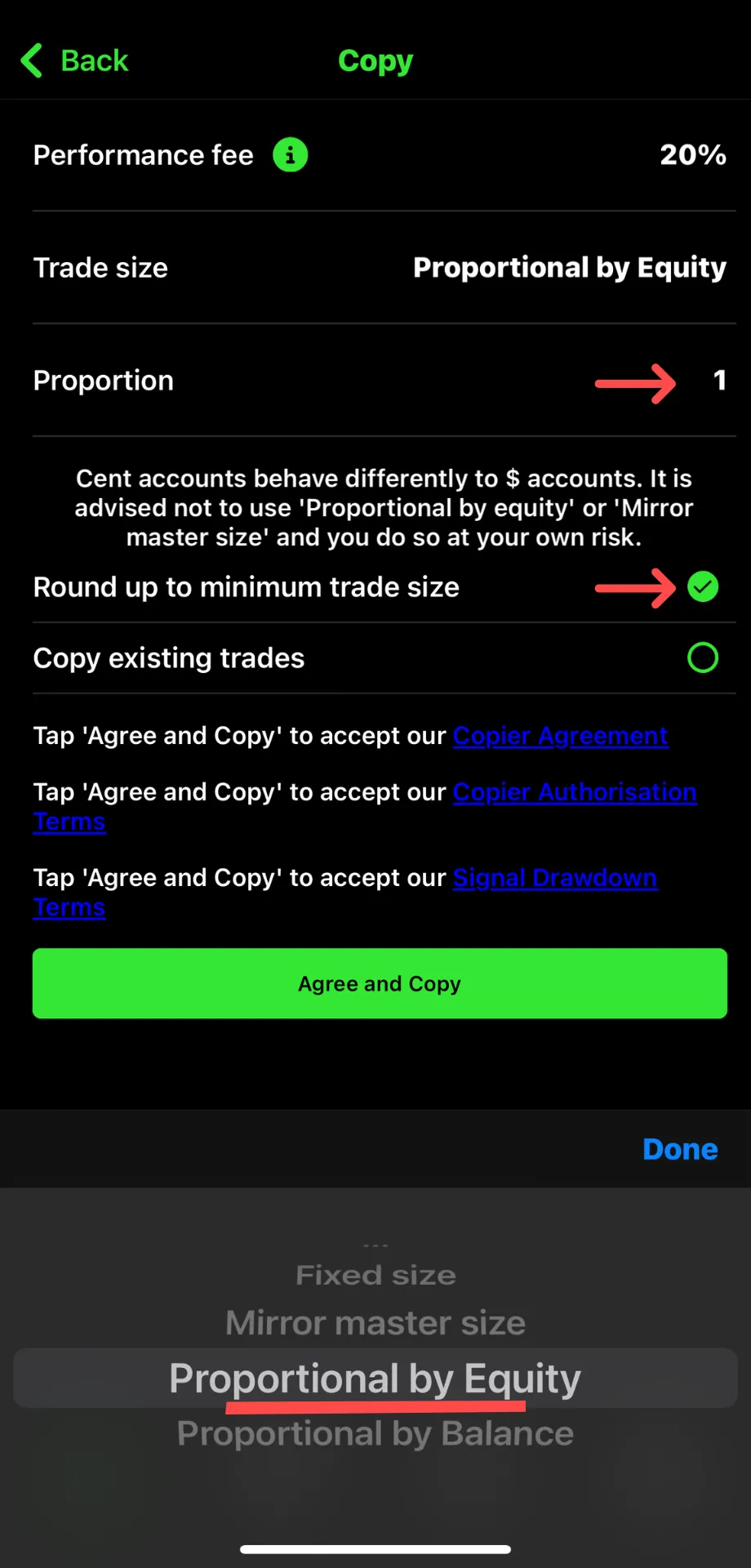
Task: Tap Done to close the picker
Action: [680, 1149]
